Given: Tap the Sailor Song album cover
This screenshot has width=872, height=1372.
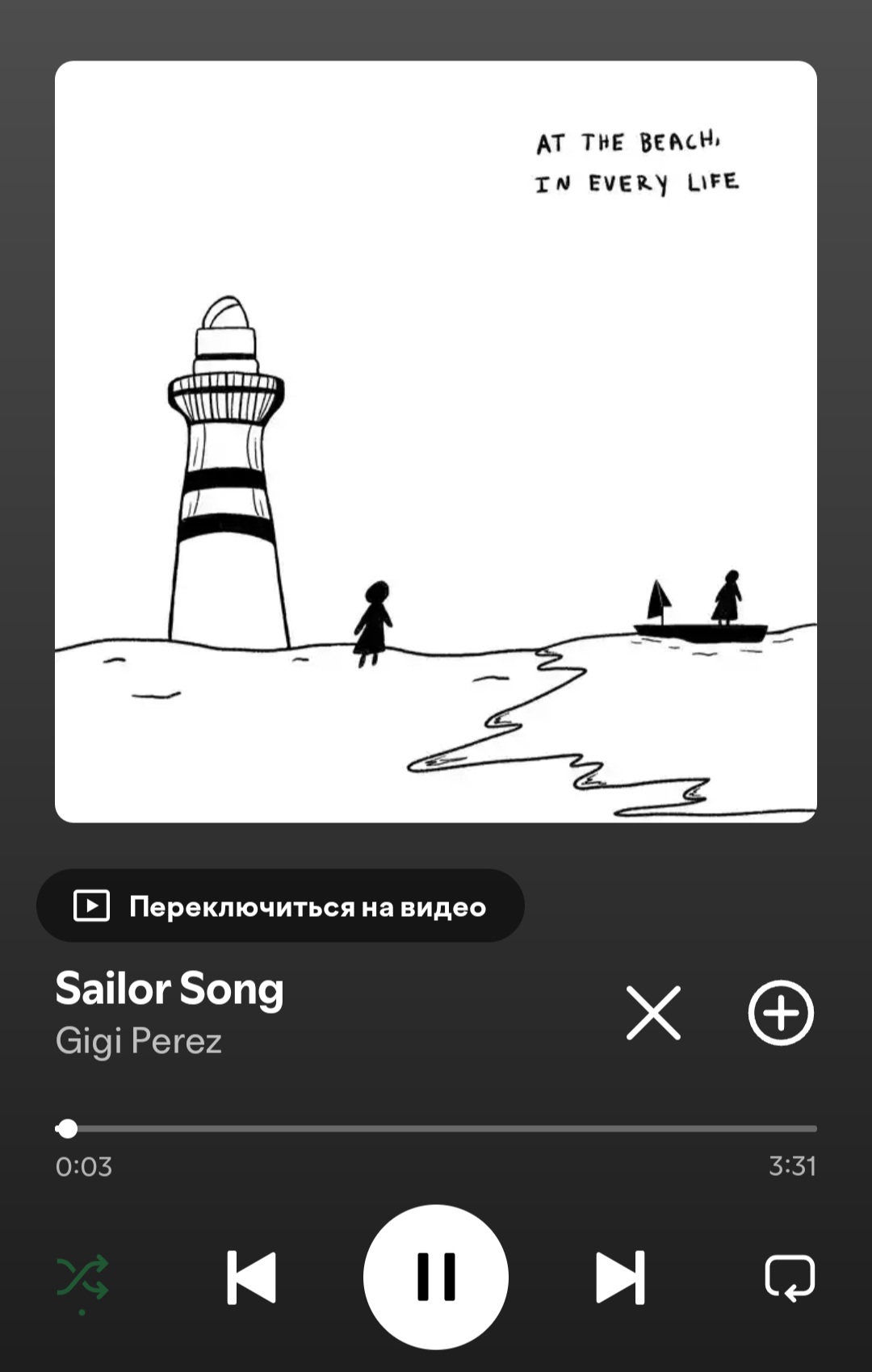Looking at the screenshot, I should [x=436, y=441].
